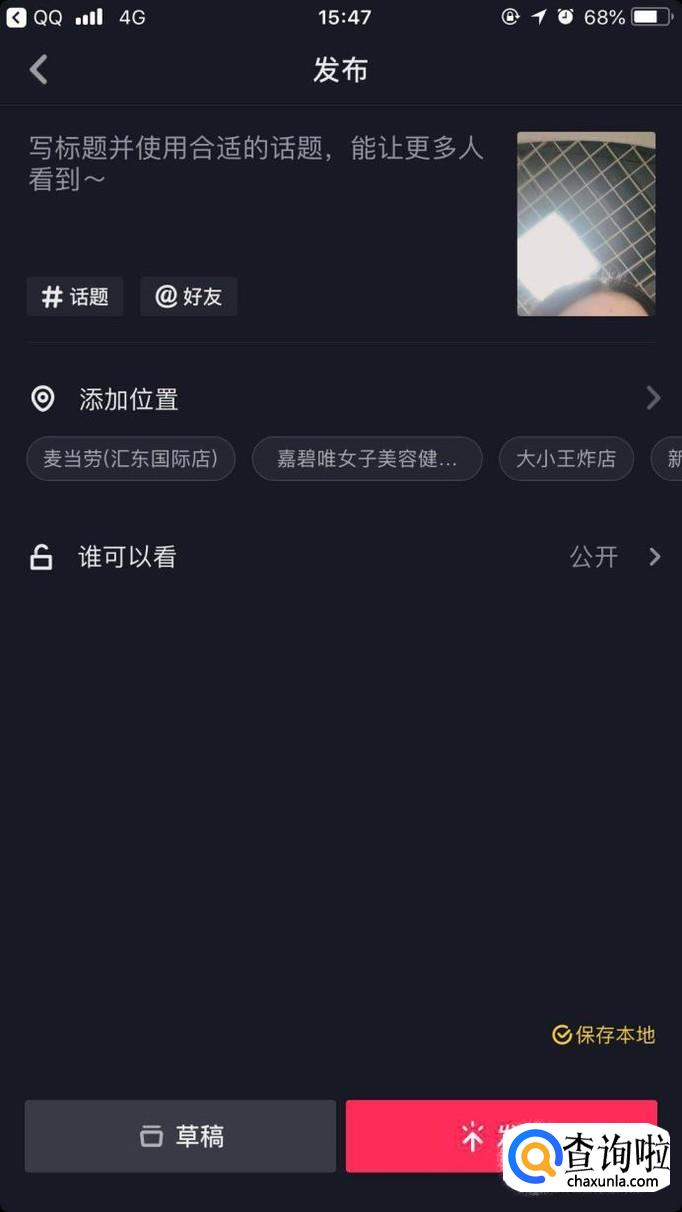Select the 麦当劳(汇东国际店) location chip
Screen dimensions: 682x1212
click(131, 459)
